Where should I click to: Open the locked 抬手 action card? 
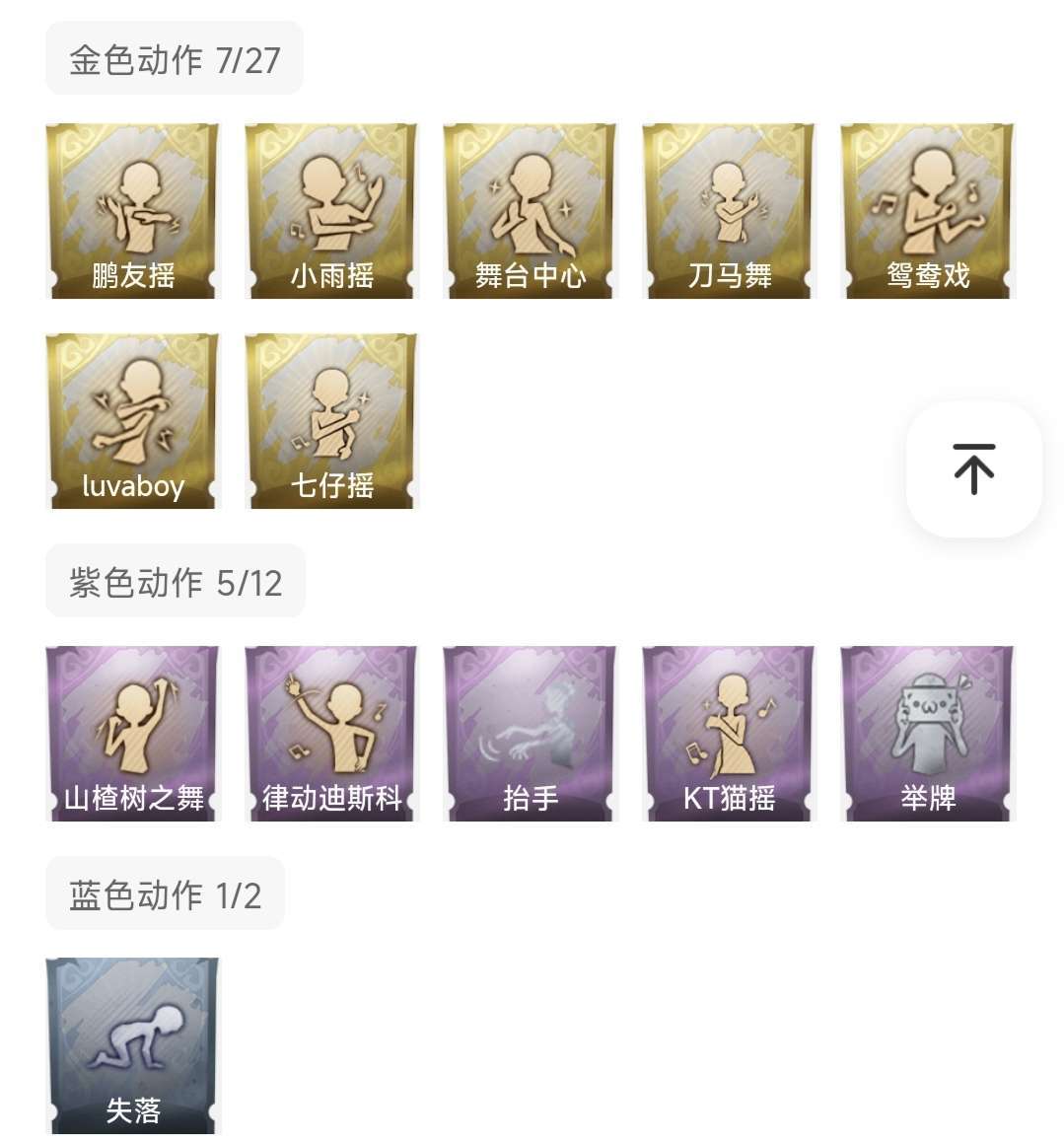tap(530, 733)
